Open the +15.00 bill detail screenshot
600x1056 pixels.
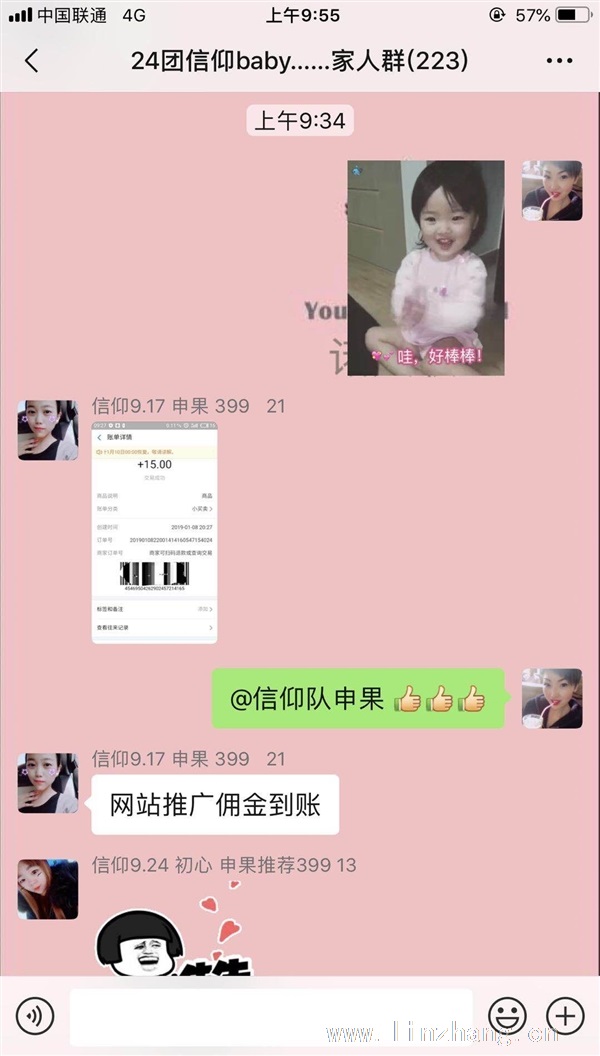click(154, 532)
